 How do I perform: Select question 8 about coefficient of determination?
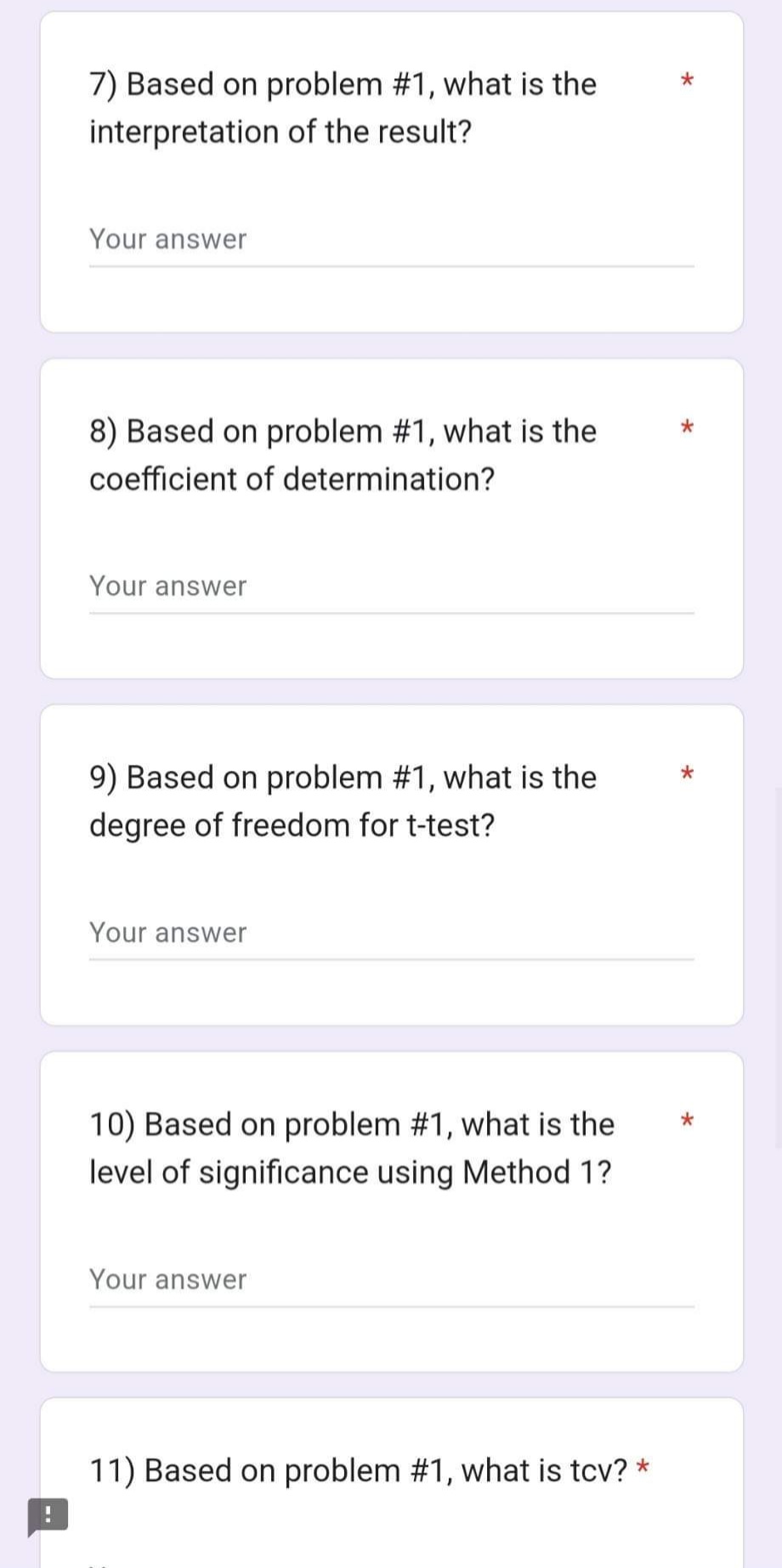(x=343, y=454)
